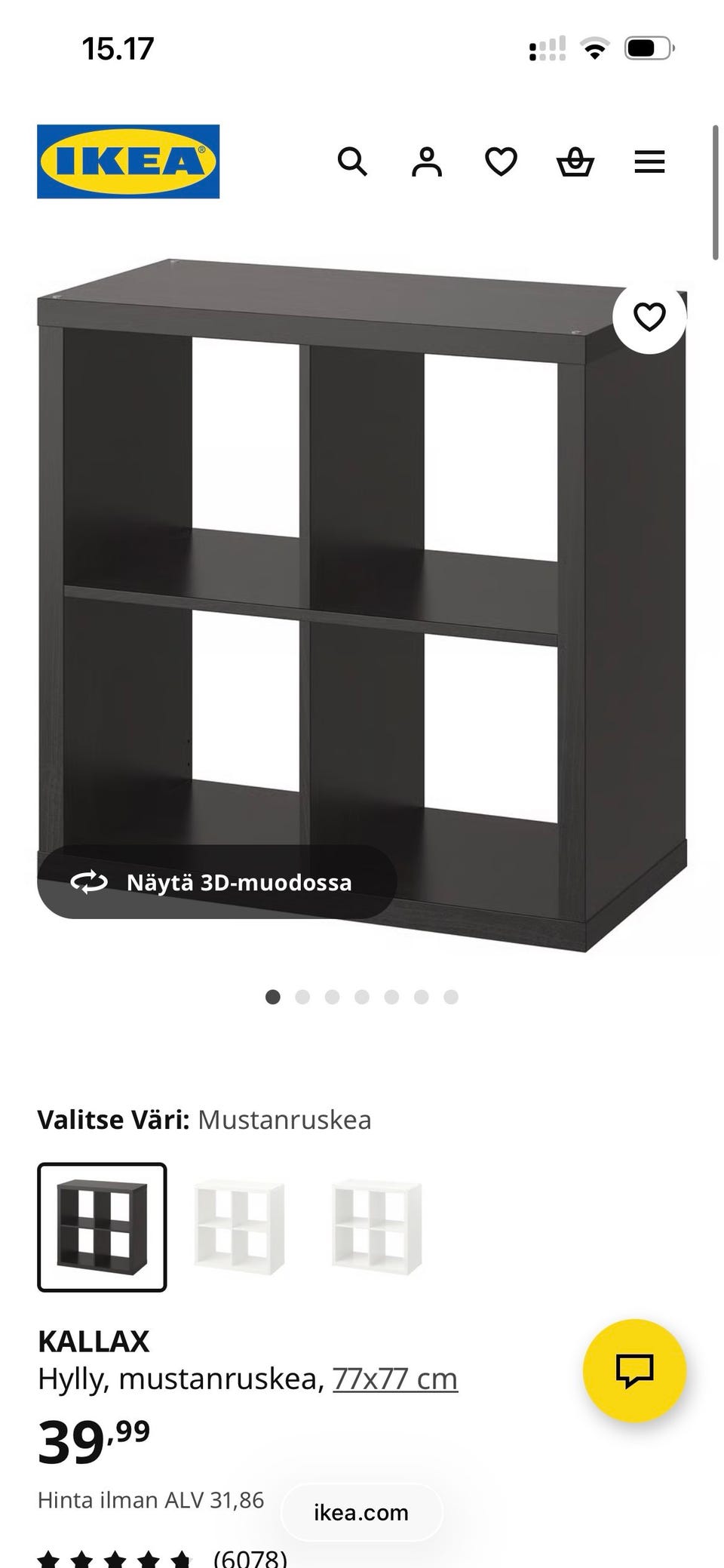Select the first white color variant
Screen dimensions: 724x1568
[x=238, y=1226]
